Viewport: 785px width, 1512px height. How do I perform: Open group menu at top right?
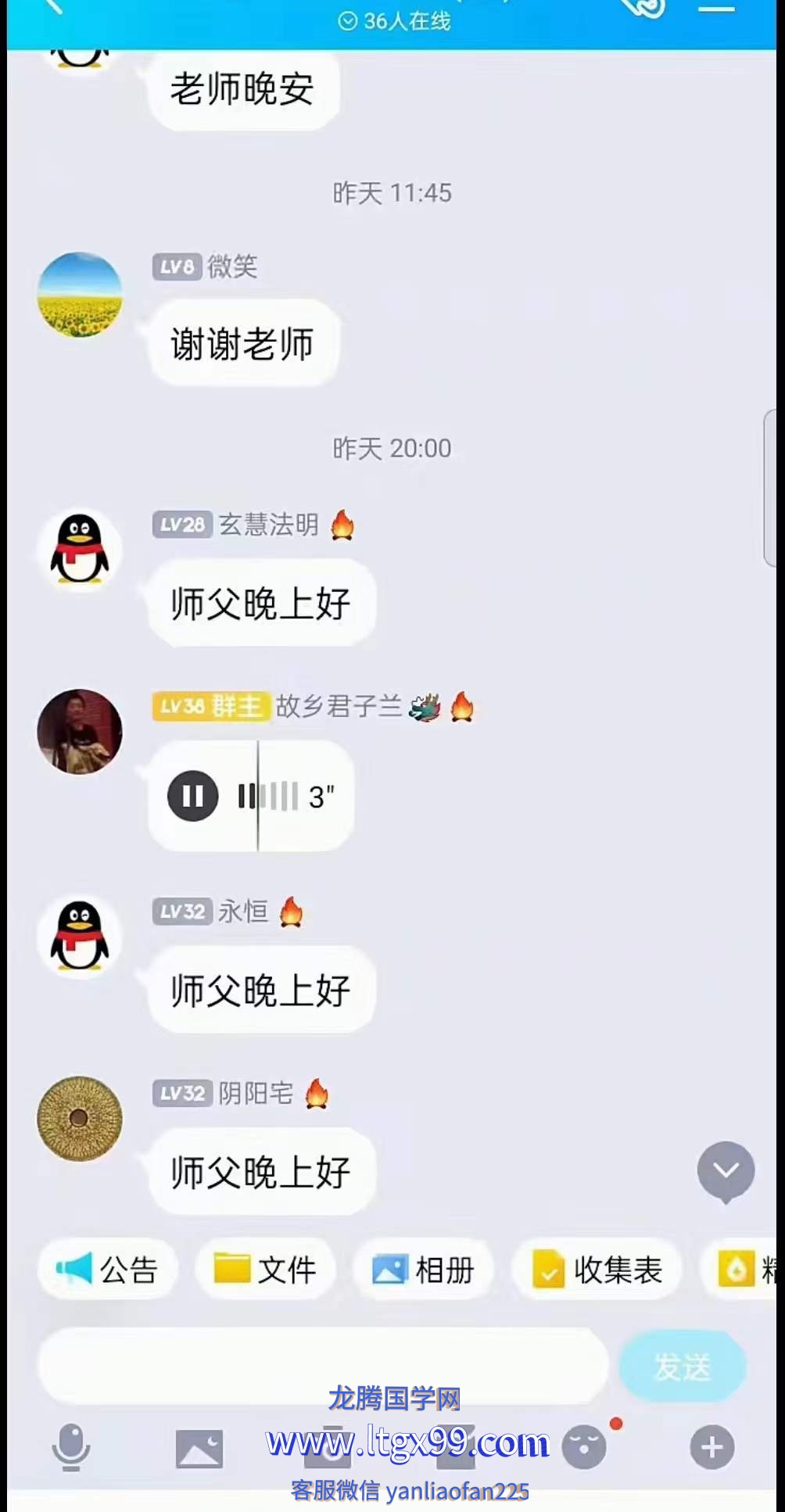tap(716, 8)
